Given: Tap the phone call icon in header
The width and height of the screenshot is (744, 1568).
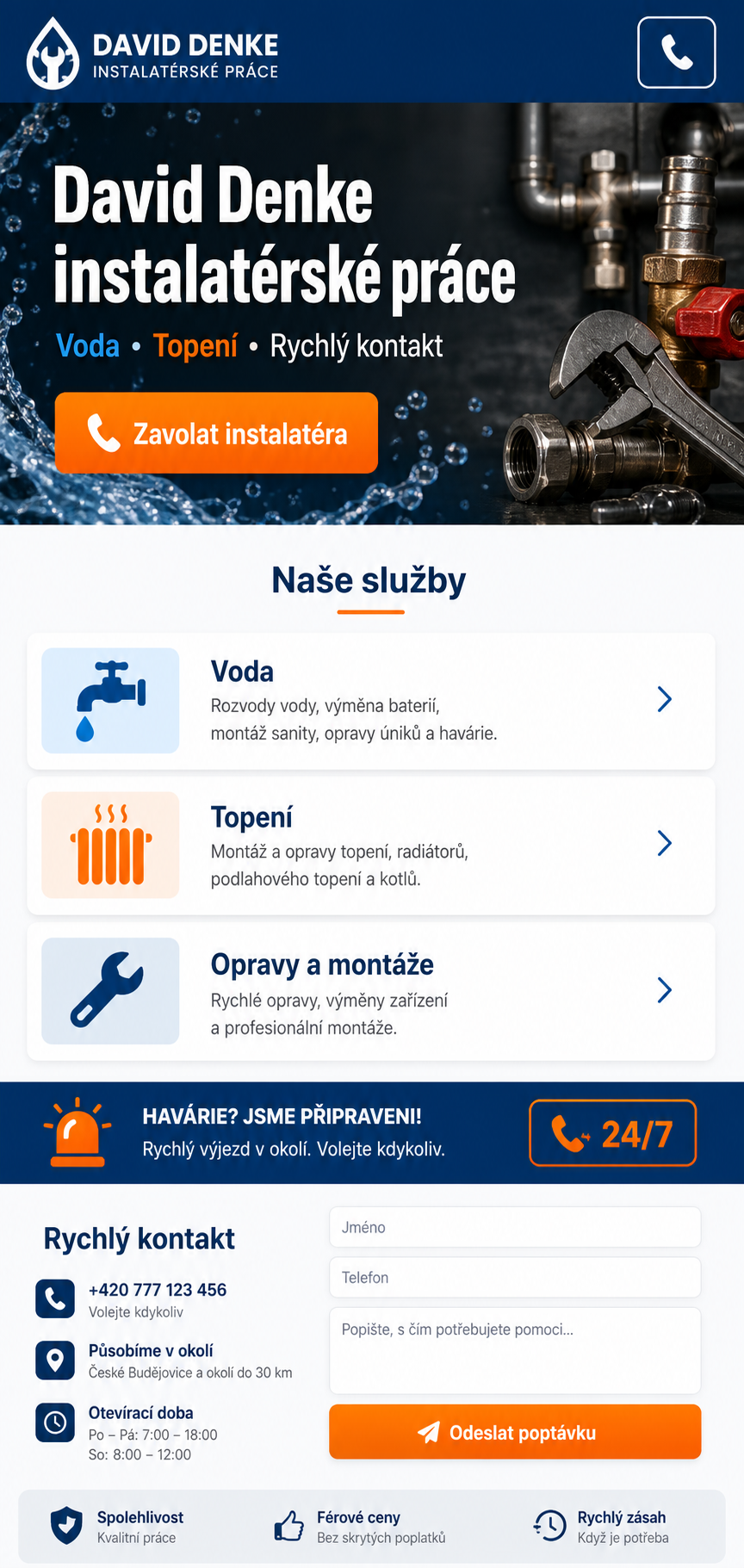Looking at the screenshot, I should pos(676,53).
